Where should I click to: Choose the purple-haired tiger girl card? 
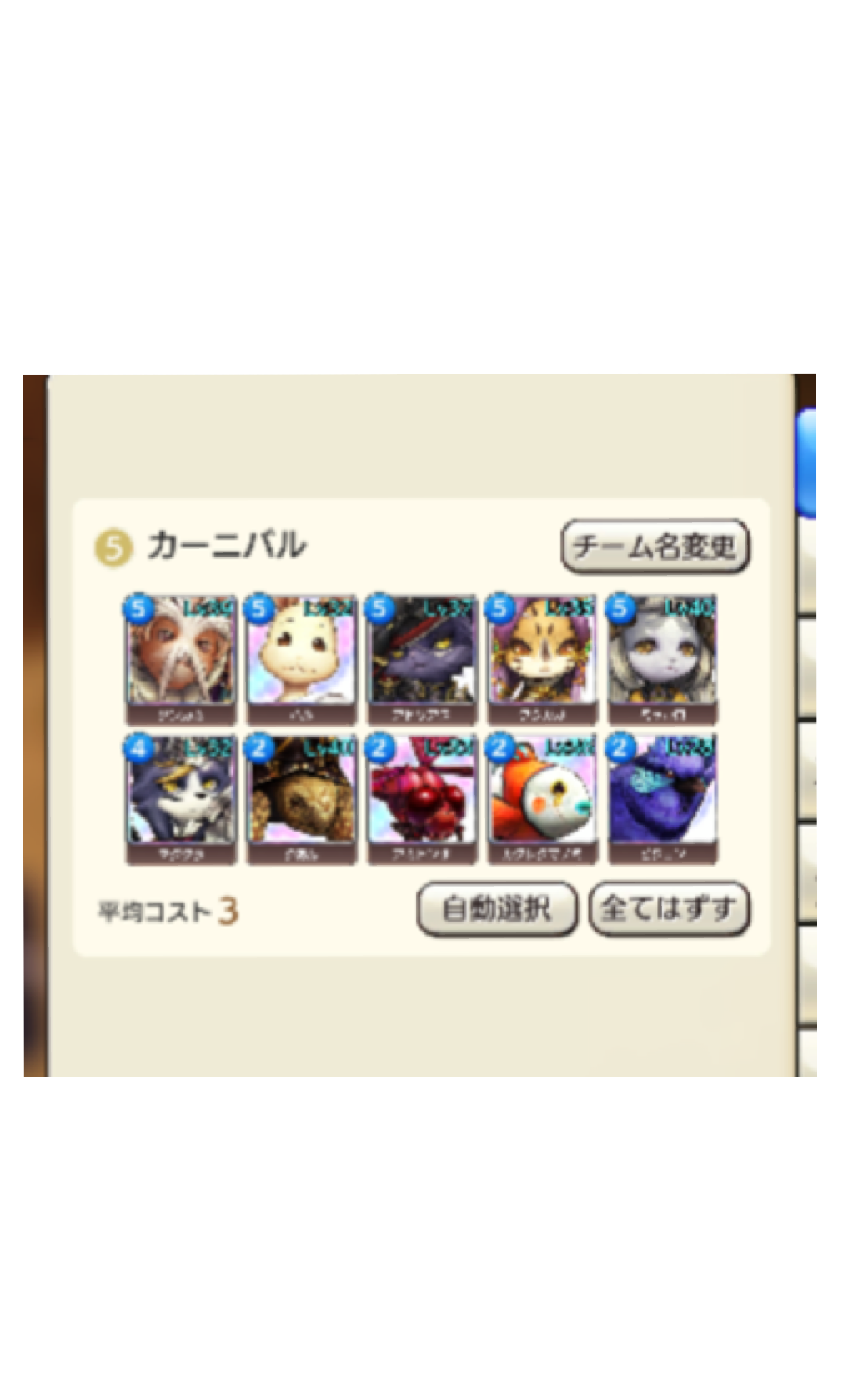tap(542, 658)
